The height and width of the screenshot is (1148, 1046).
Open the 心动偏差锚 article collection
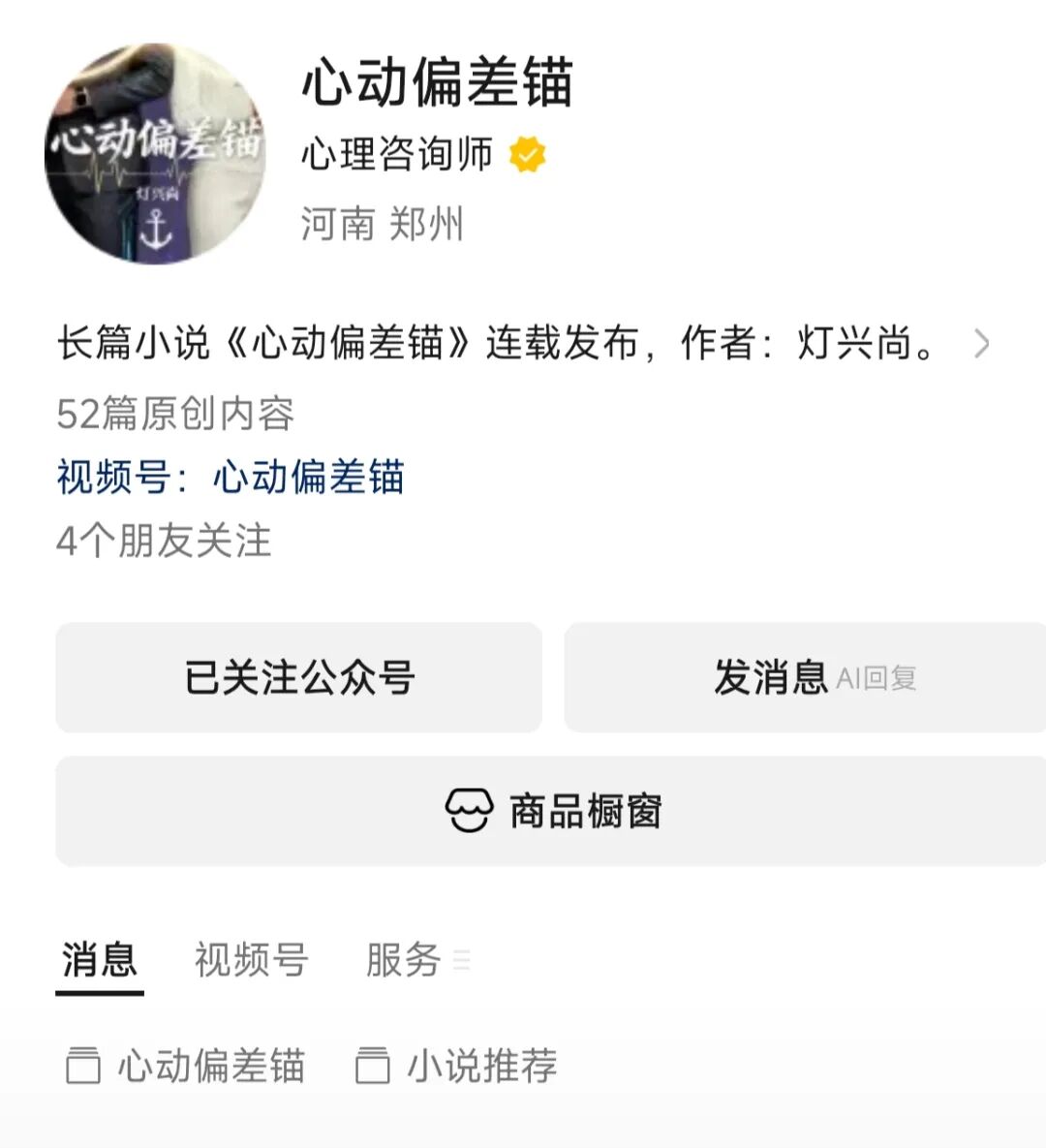click(186, 1066)
